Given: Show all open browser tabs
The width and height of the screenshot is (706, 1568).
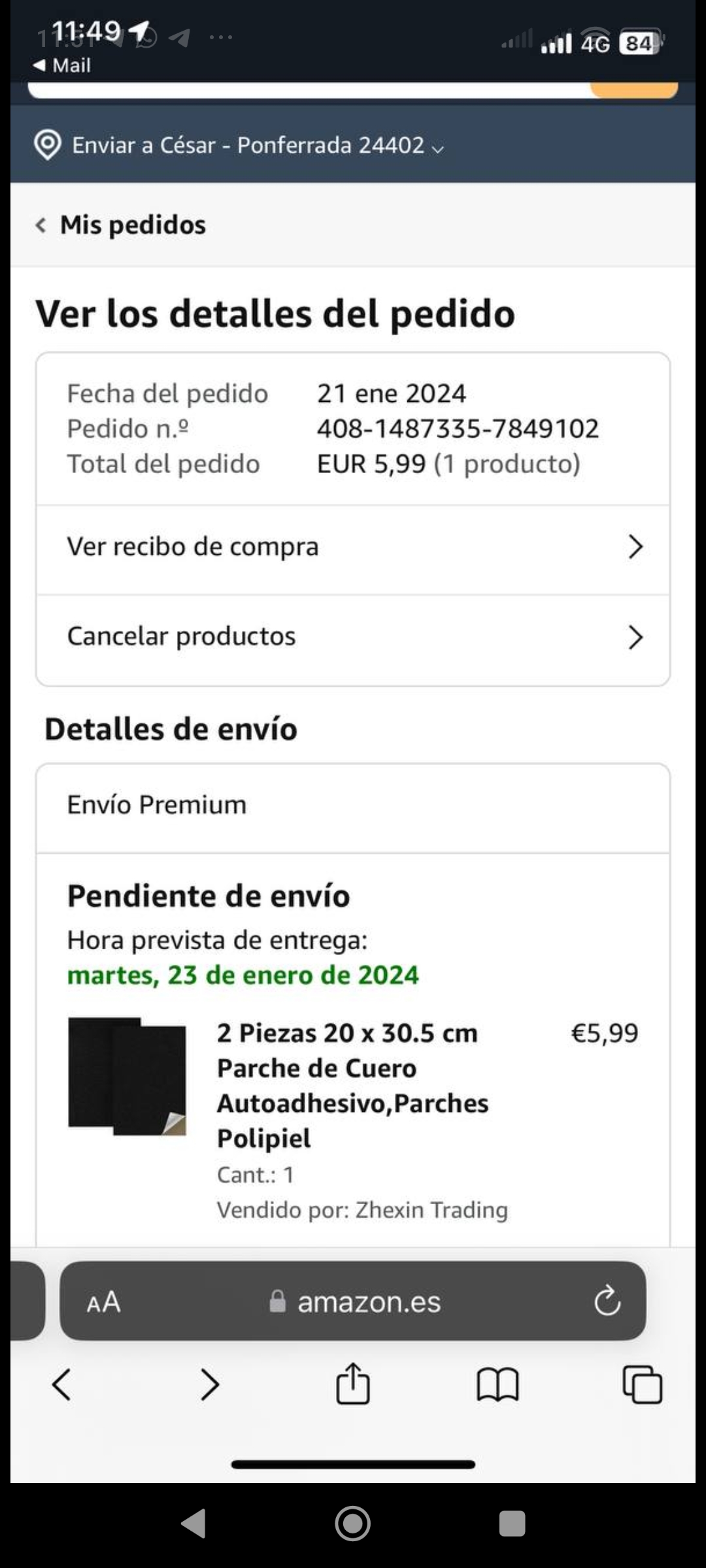Looking at the screenshot, I should pyautogui.click(x=643, y=1384).
